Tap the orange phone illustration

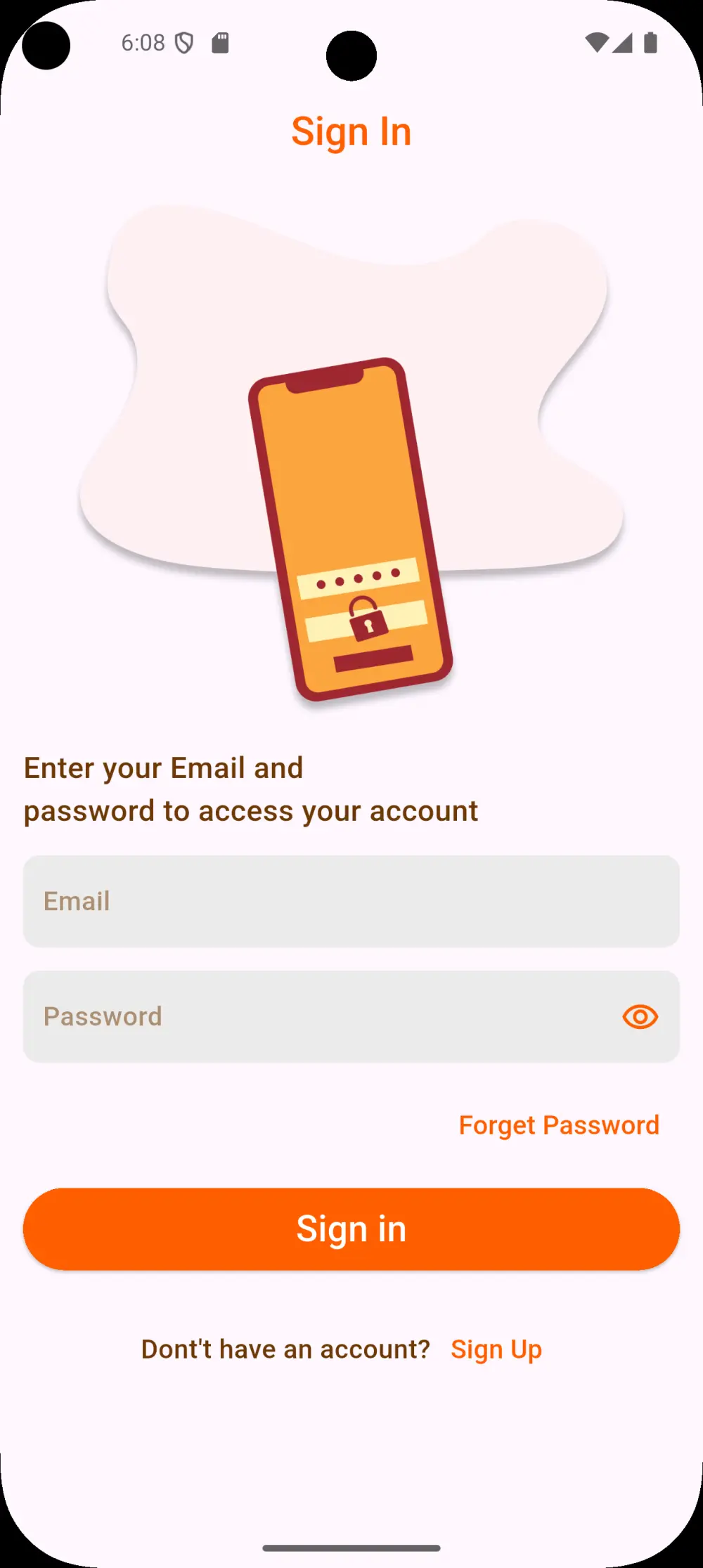(x=351, y=527)
